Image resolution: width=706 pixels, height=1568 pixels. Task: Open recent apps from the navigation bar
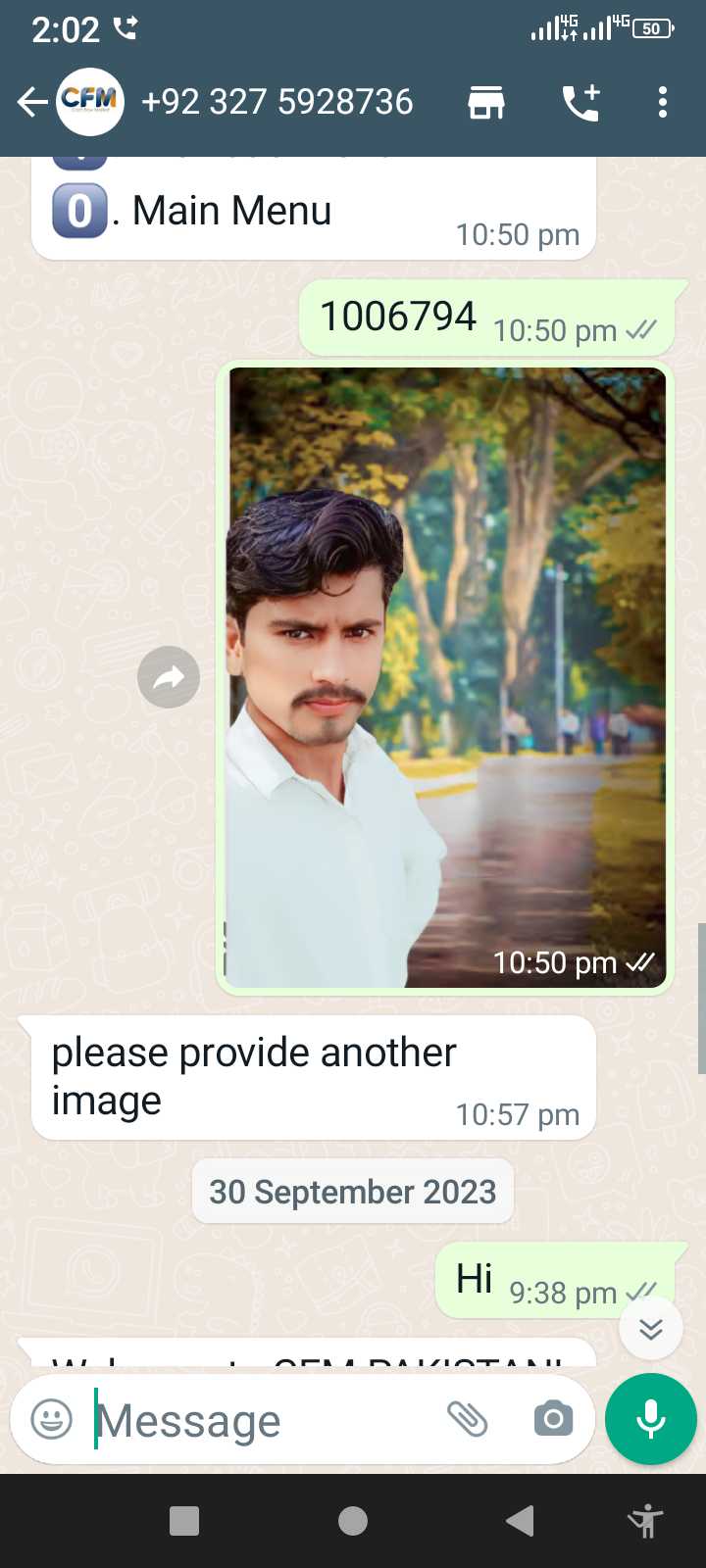[x=184, y=1521]
